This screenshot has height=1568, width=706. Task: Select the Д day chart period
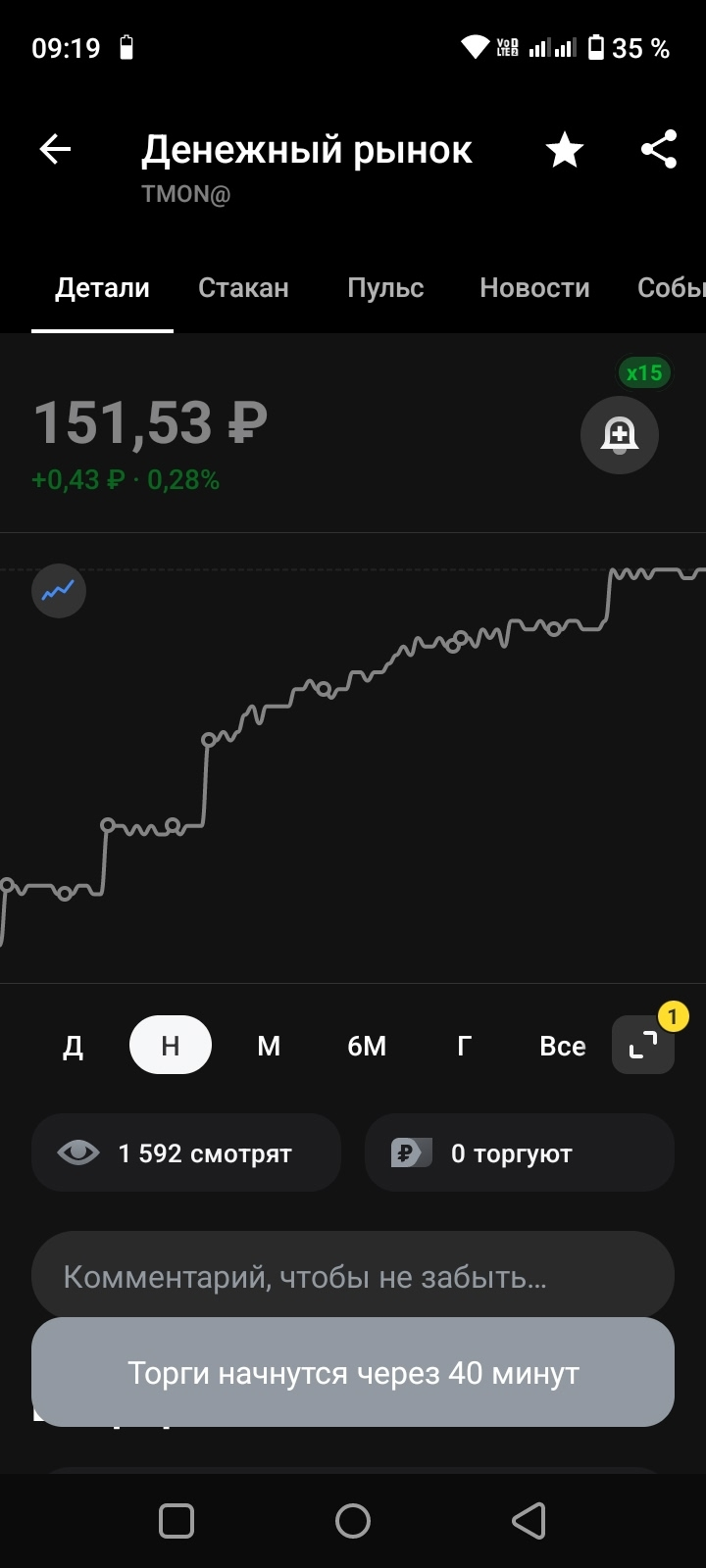click(73, 1046)
